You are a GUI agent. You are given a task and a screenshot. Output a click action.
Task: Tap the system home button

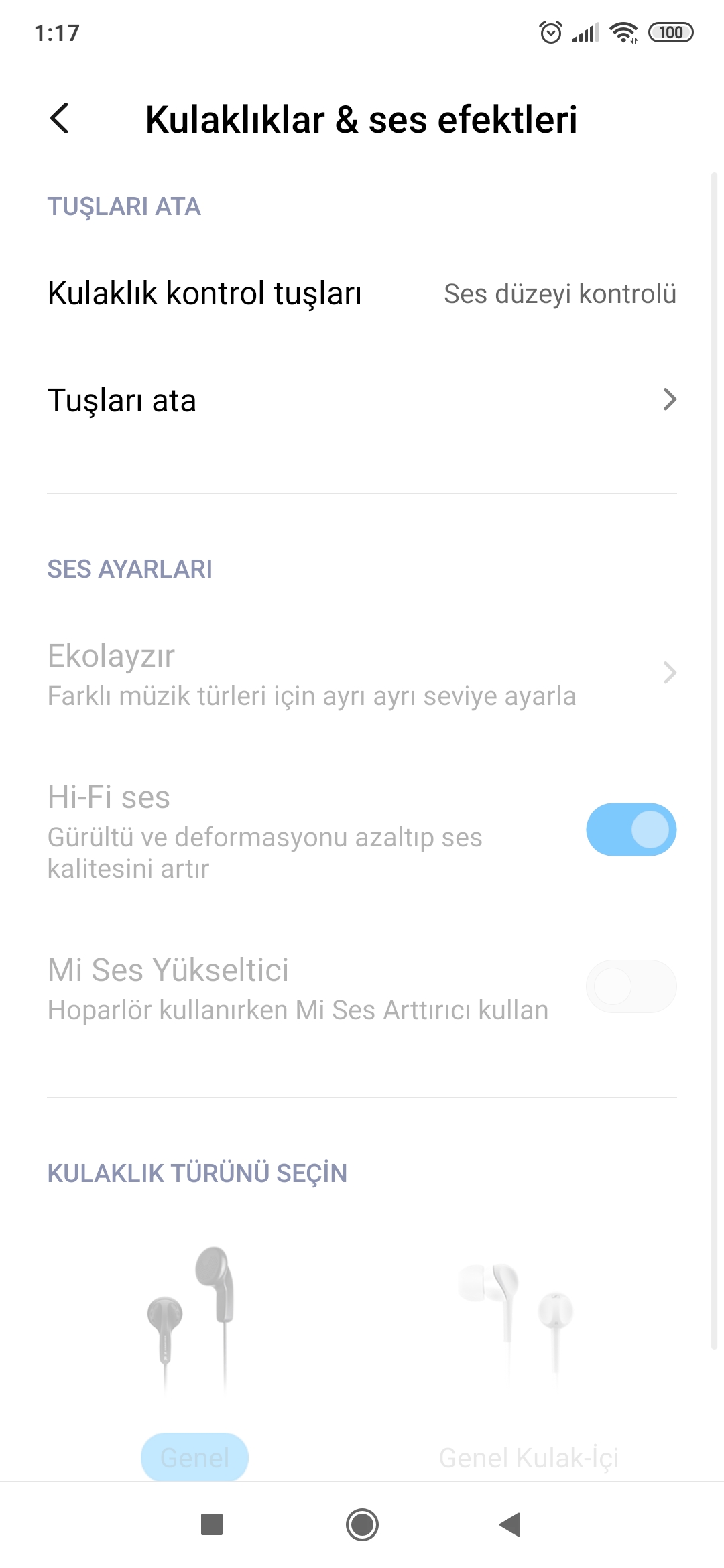(362, 1525)
